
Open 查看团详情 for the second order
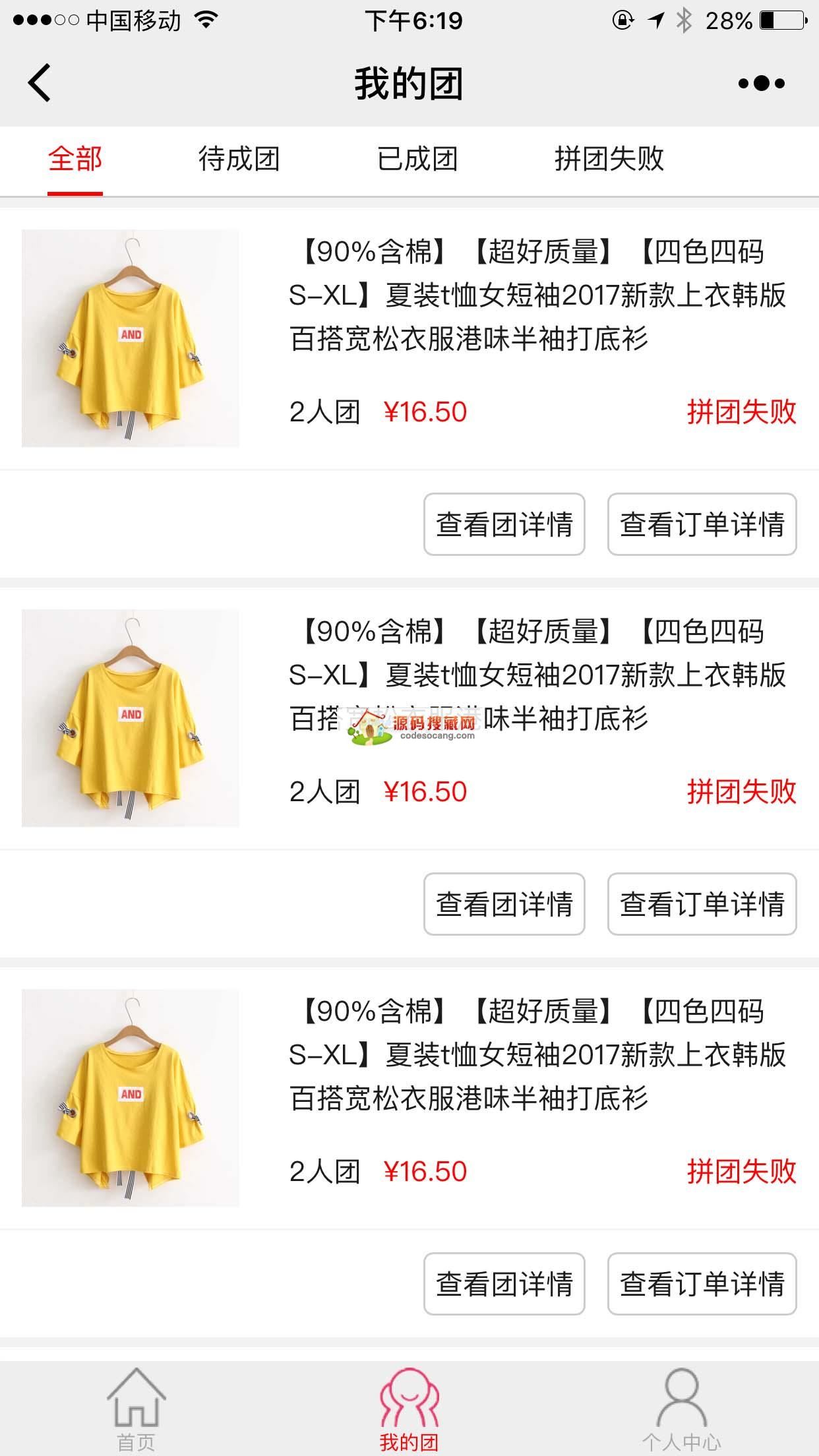coord(504,904)
